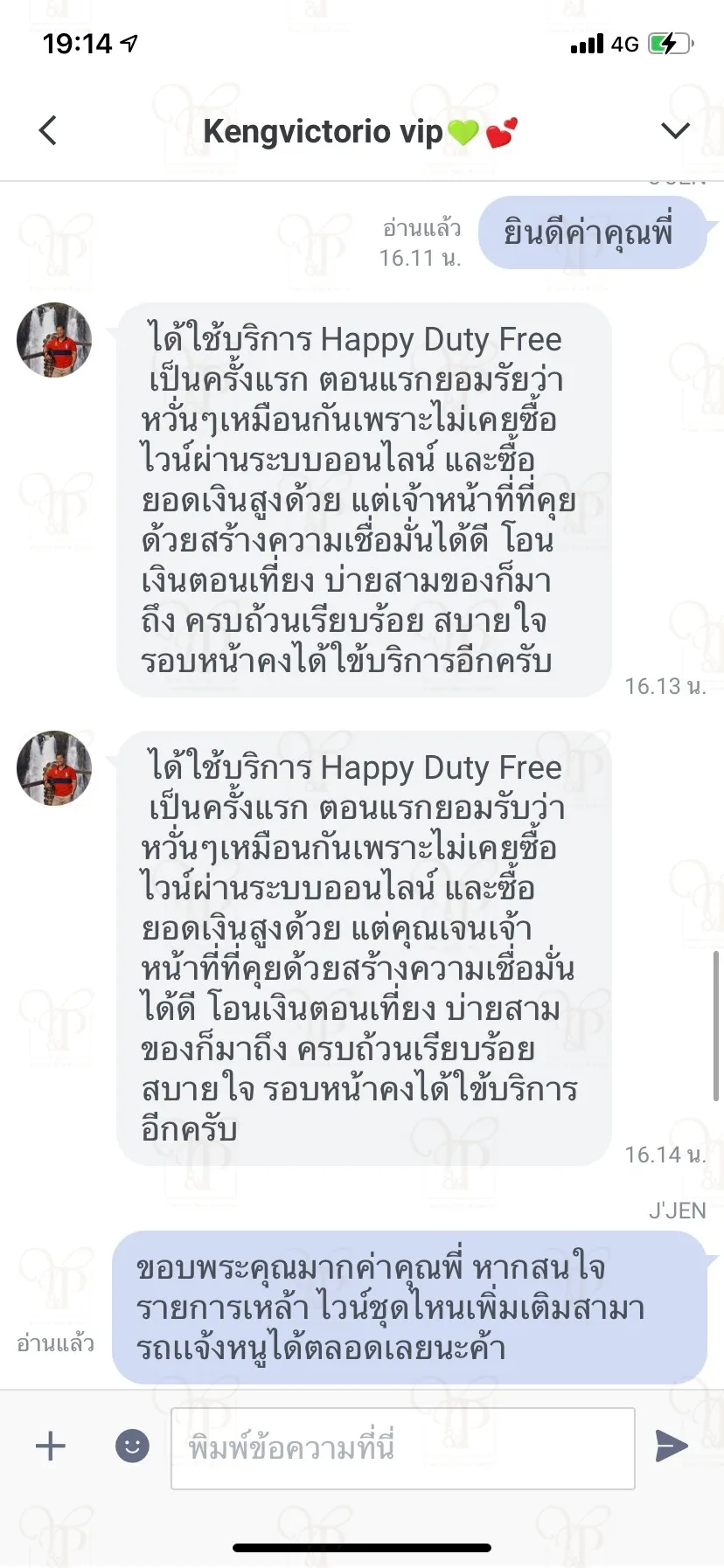Send the message with the arrow icon
Image resolution: width=724 pixels, height=1568 pixels.
pos(671,1447)
